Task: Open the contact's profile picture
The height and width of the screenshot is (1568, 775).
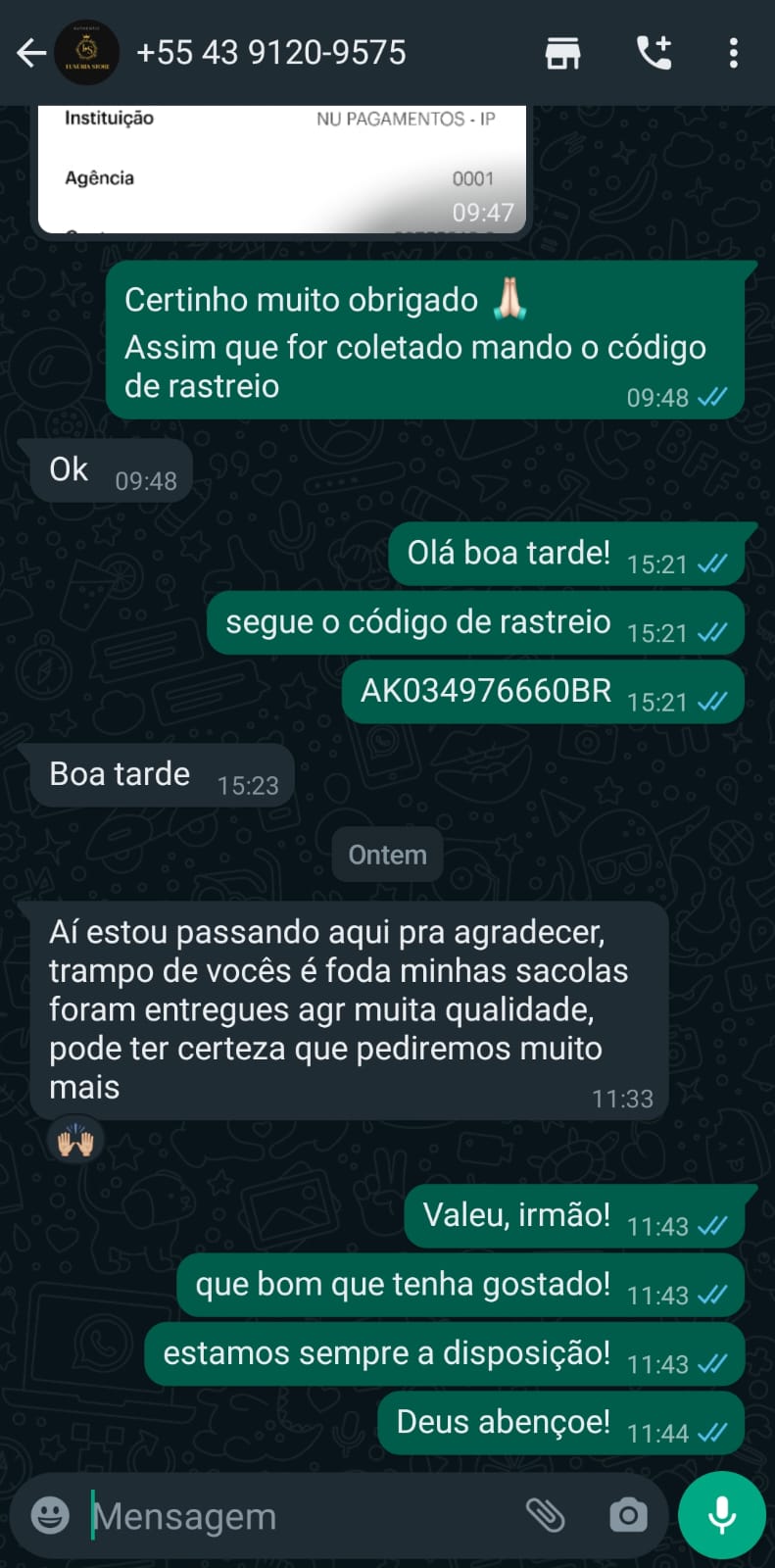Action: 86,53
